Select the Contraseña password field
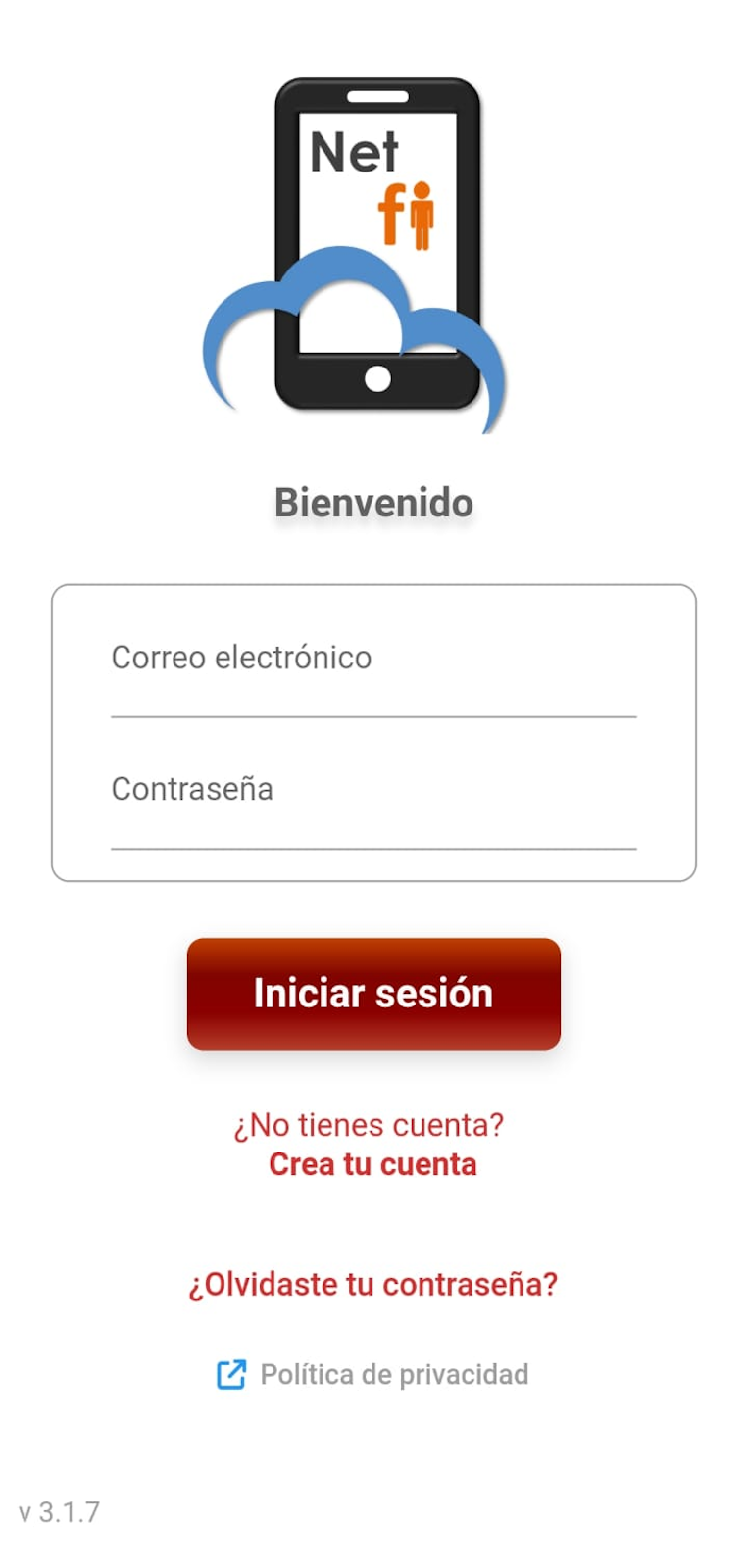Viewport: 745px width, 1568px height. click(372, 800)
